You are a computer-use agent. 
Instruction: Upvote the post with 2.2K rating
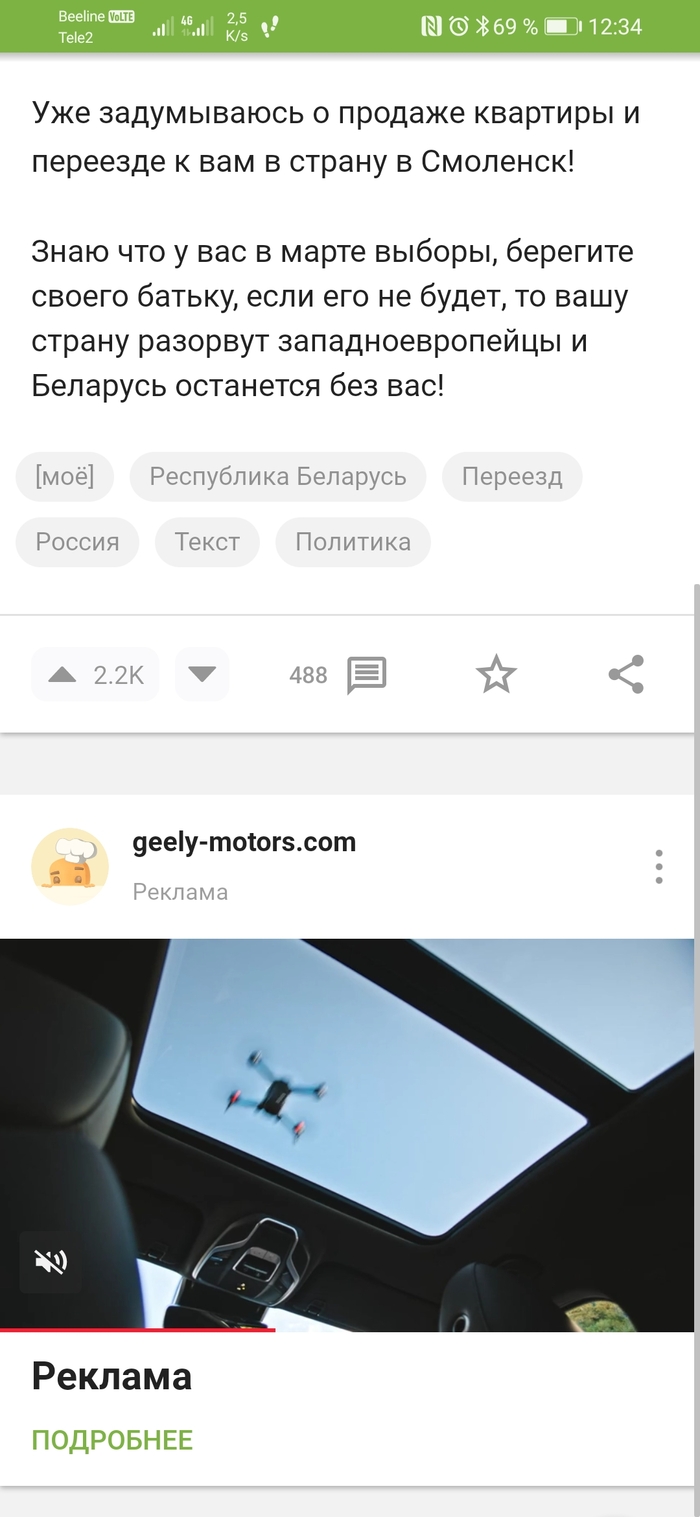click(63, 675)
